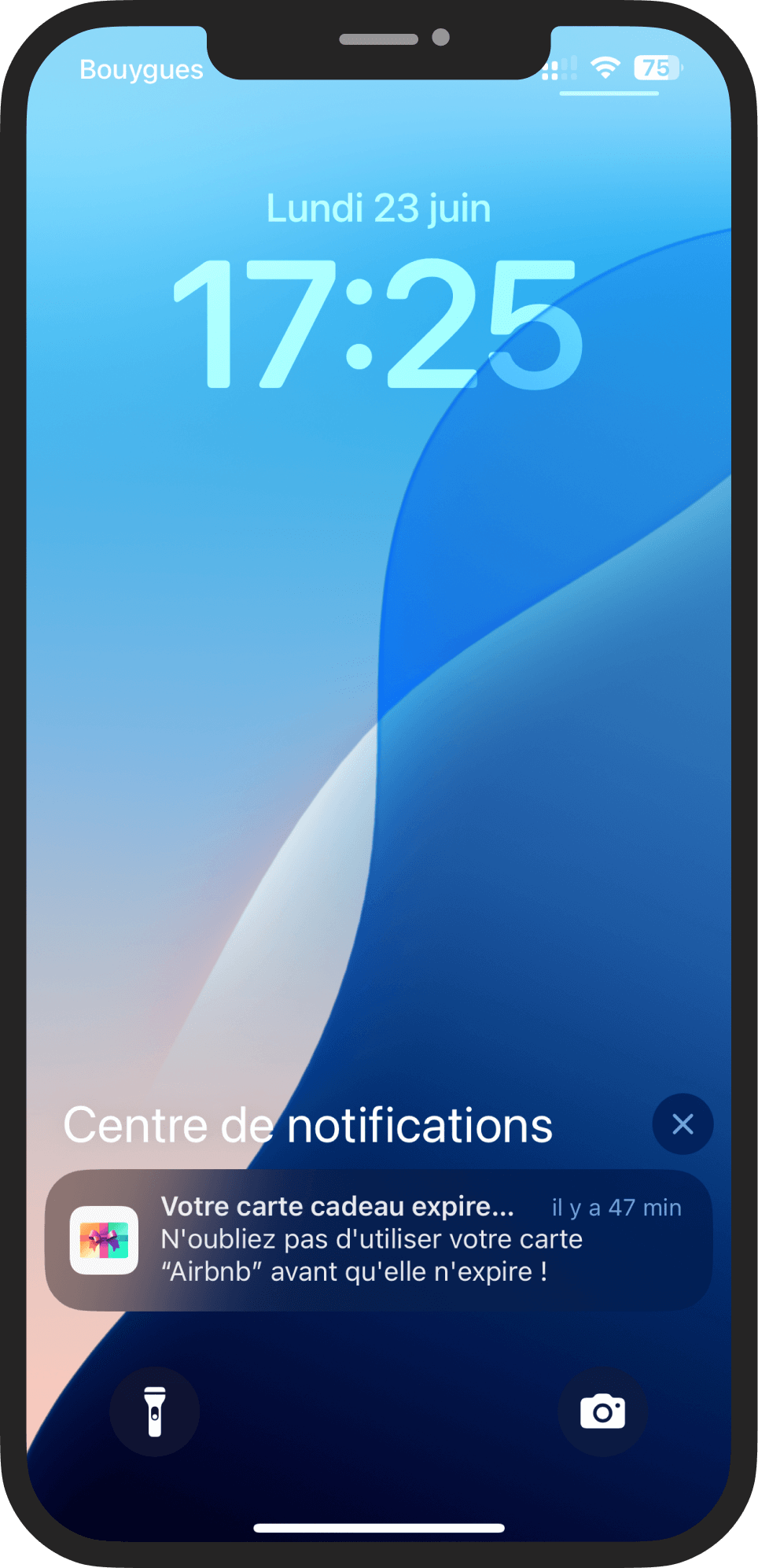Activate the flashlight from the lock screen
Screen dimensions: 758x1568
(x=154, y=1412)
